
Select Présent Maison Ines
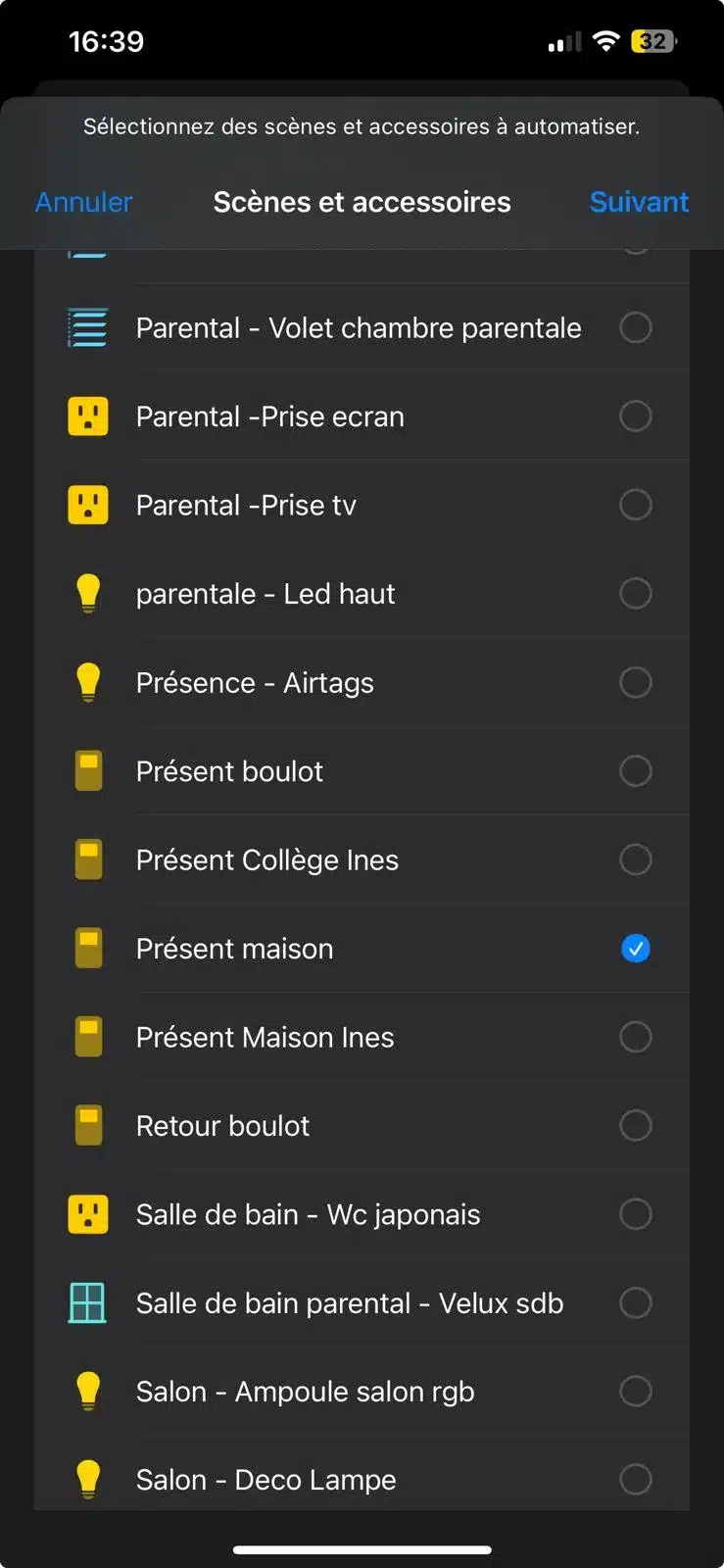pos(362,1037)
